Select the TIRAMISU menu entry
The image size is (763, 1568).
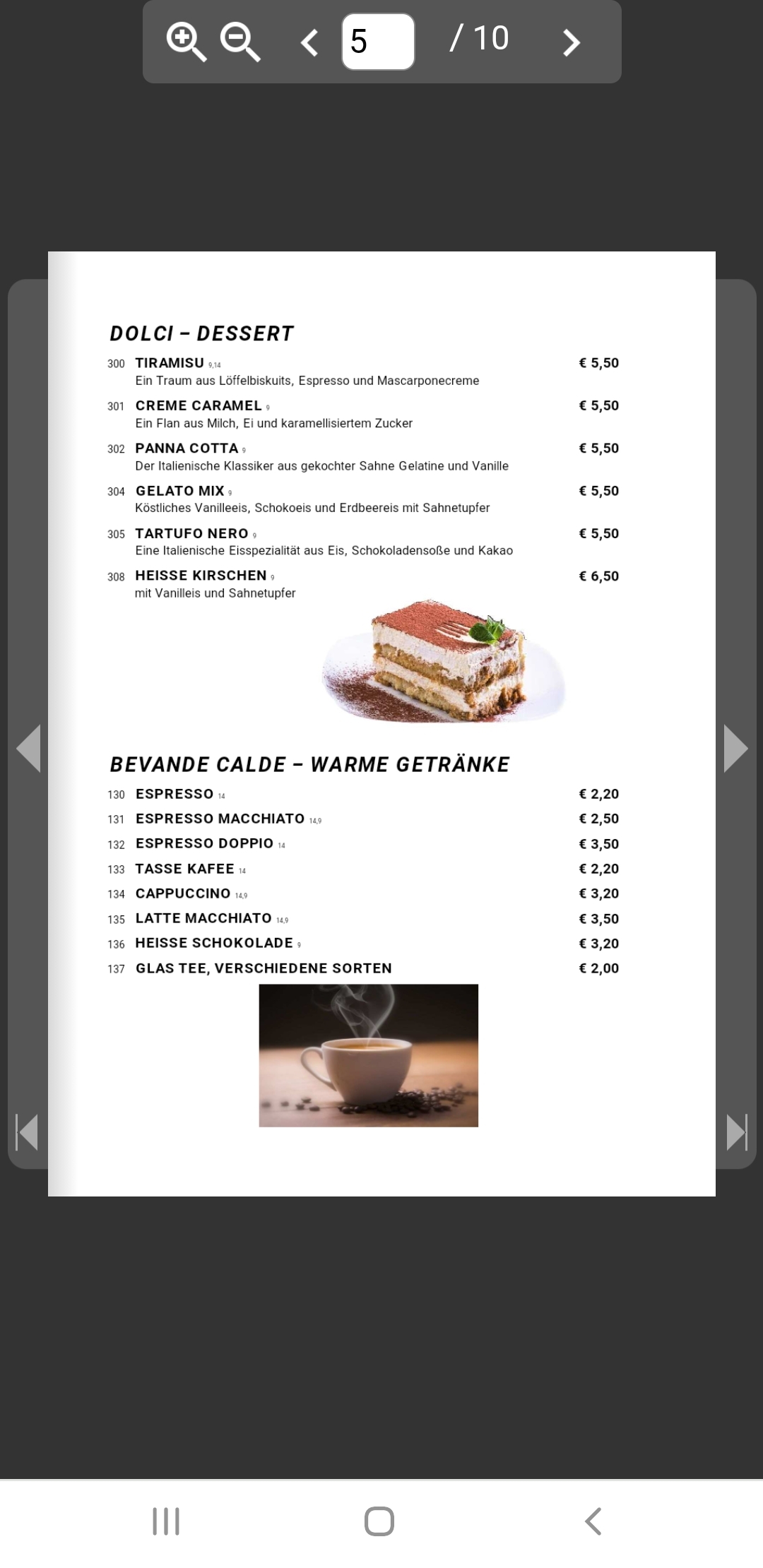tap(170, 363)
